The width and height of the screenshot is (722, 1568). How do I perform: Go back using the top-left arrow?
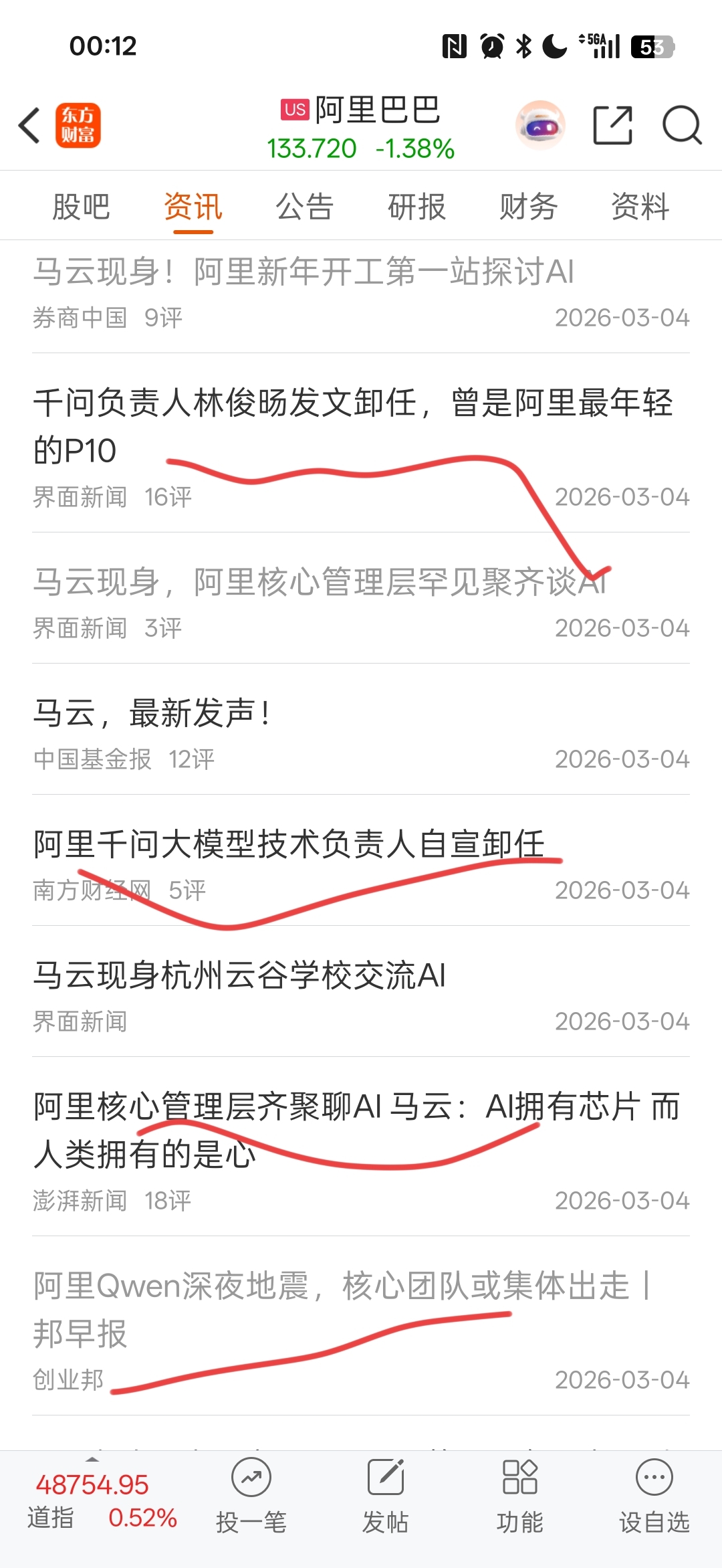coord(30,126)
